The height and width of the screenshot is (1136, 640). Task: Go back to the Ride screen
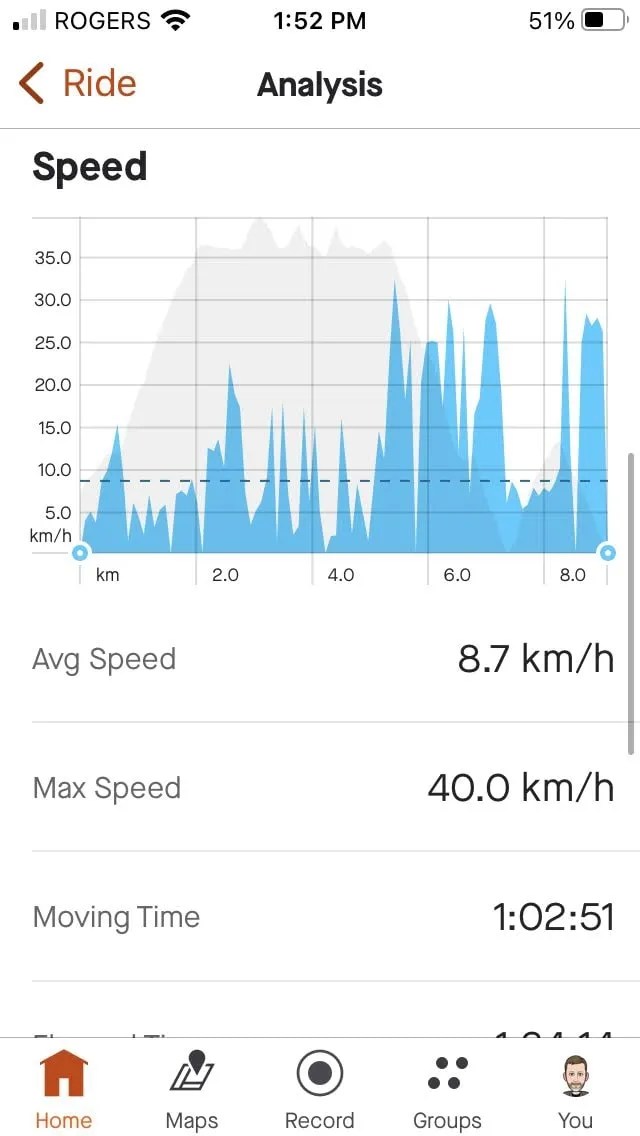[x=77, y=84]
